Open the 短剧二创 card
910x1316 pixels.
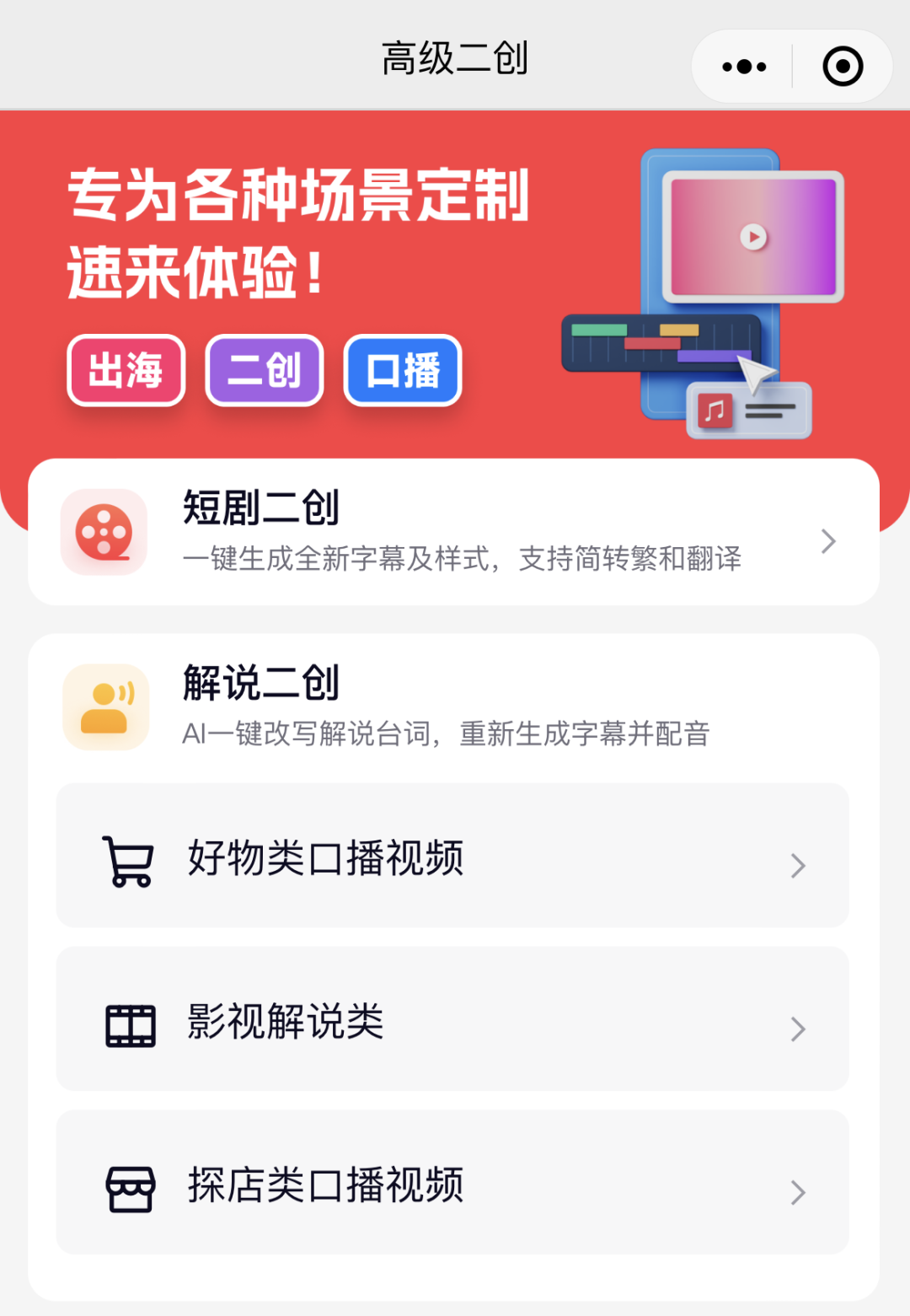(453, 532)
